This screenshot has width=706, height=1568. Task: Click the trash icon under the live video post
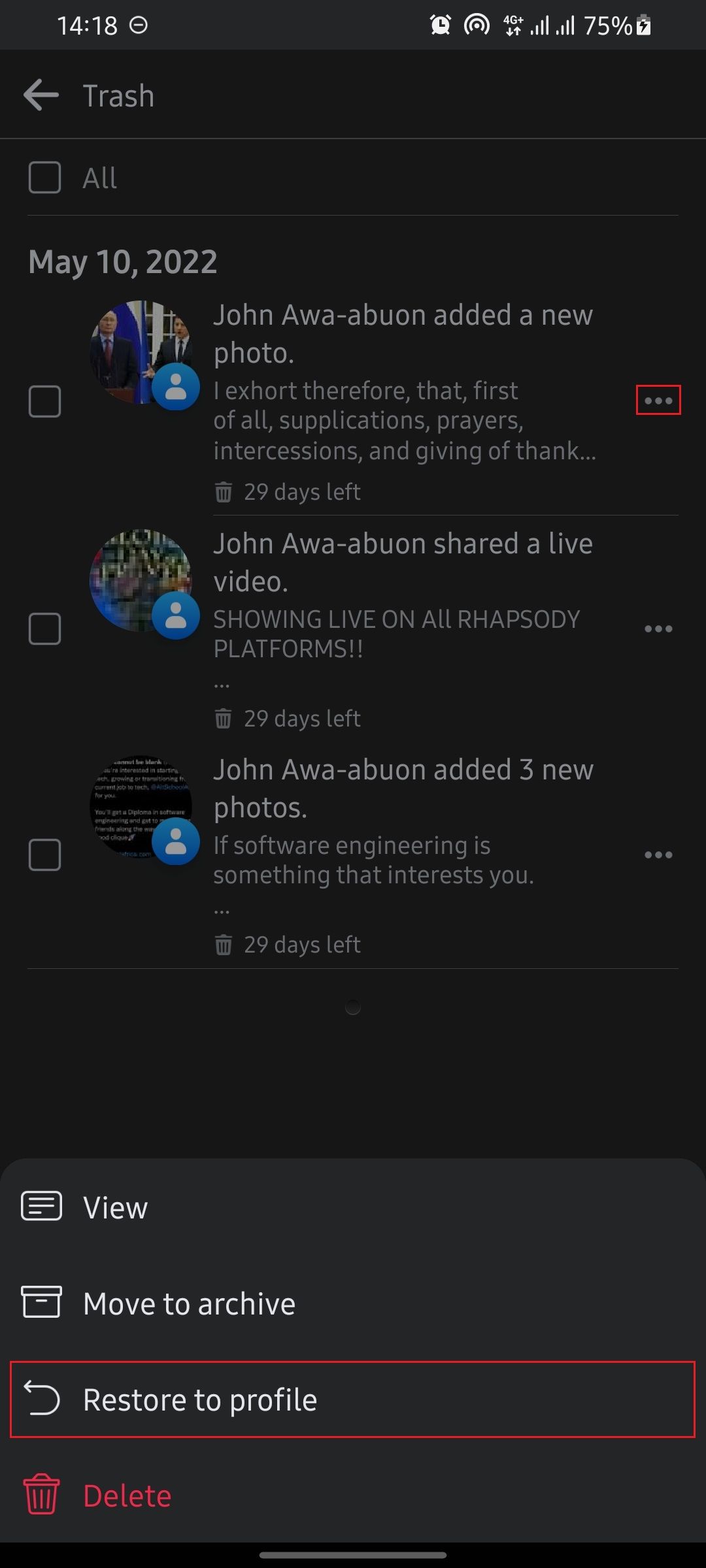click(x=224, y=718)
